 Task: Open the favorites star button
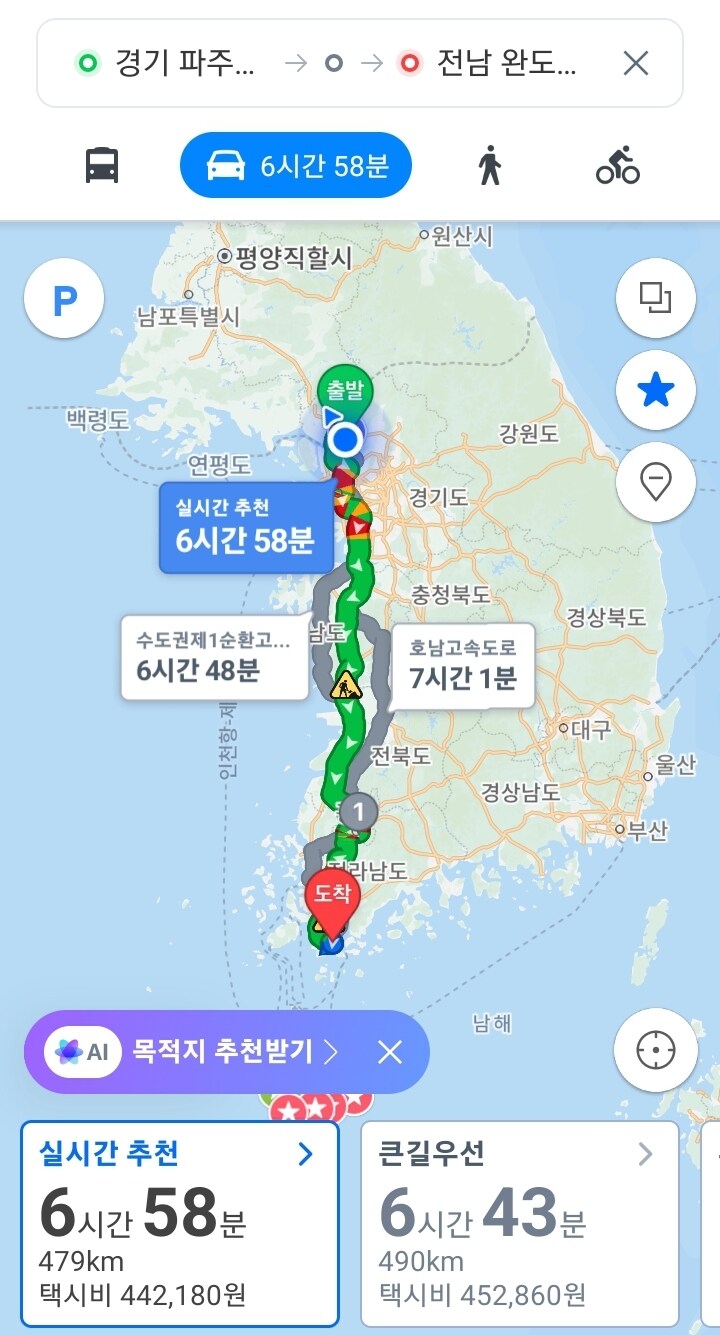pos(656,391)
